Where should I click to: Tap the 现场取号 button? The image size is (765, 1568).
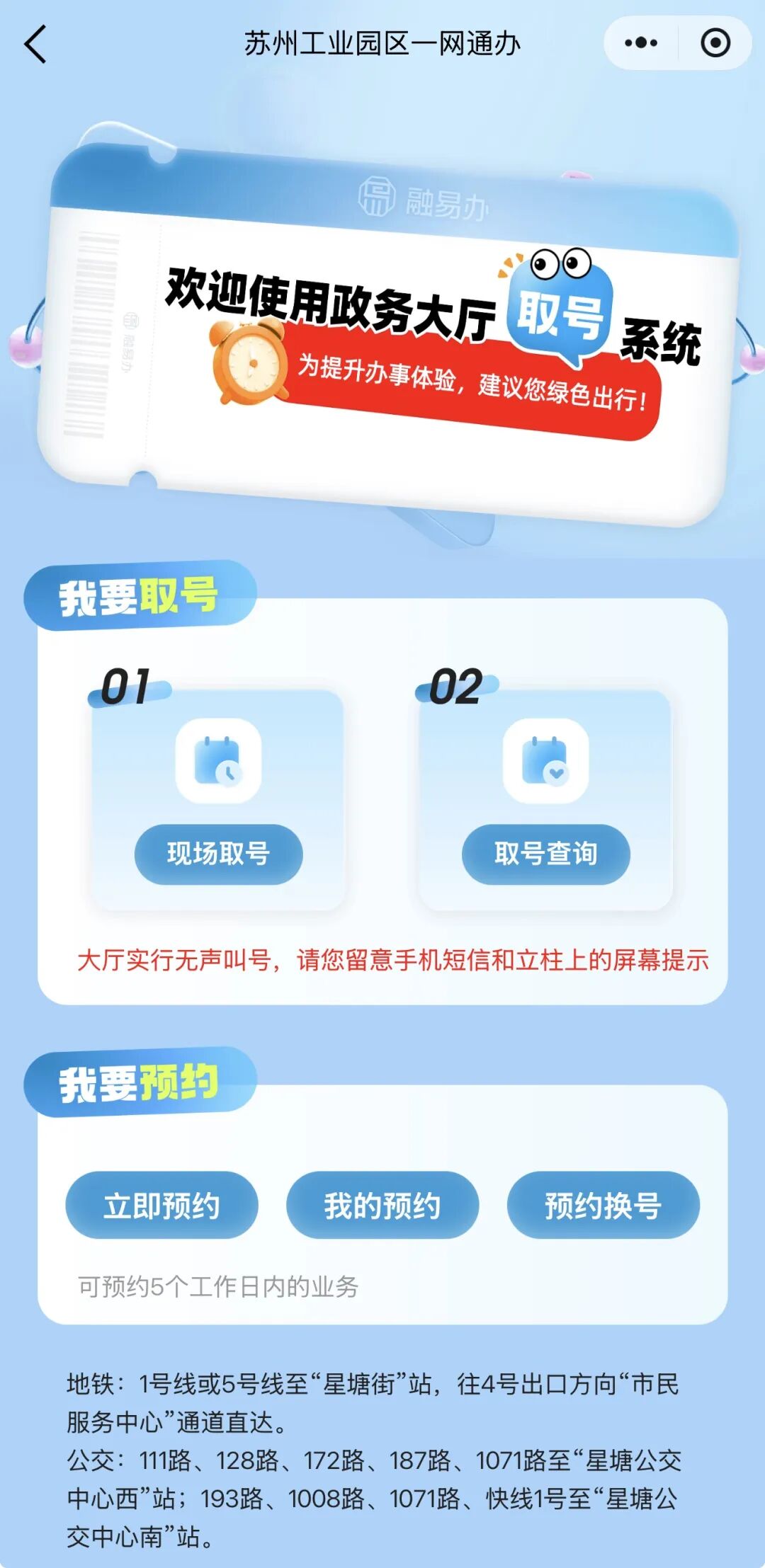coord(218,854)
